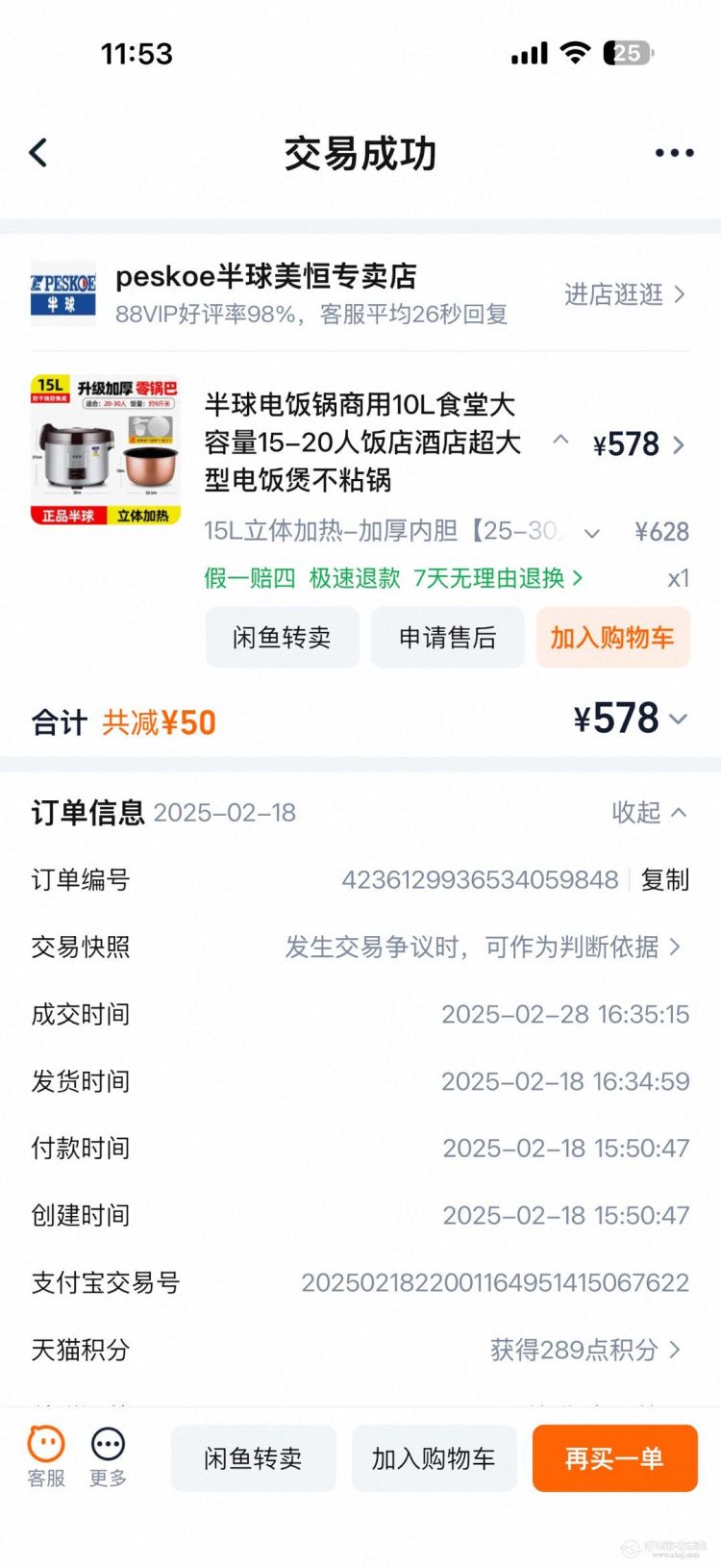This screenshot has height=1568, width=721.
Task: Go back using the top-left arrow
Action: (38, 153)
